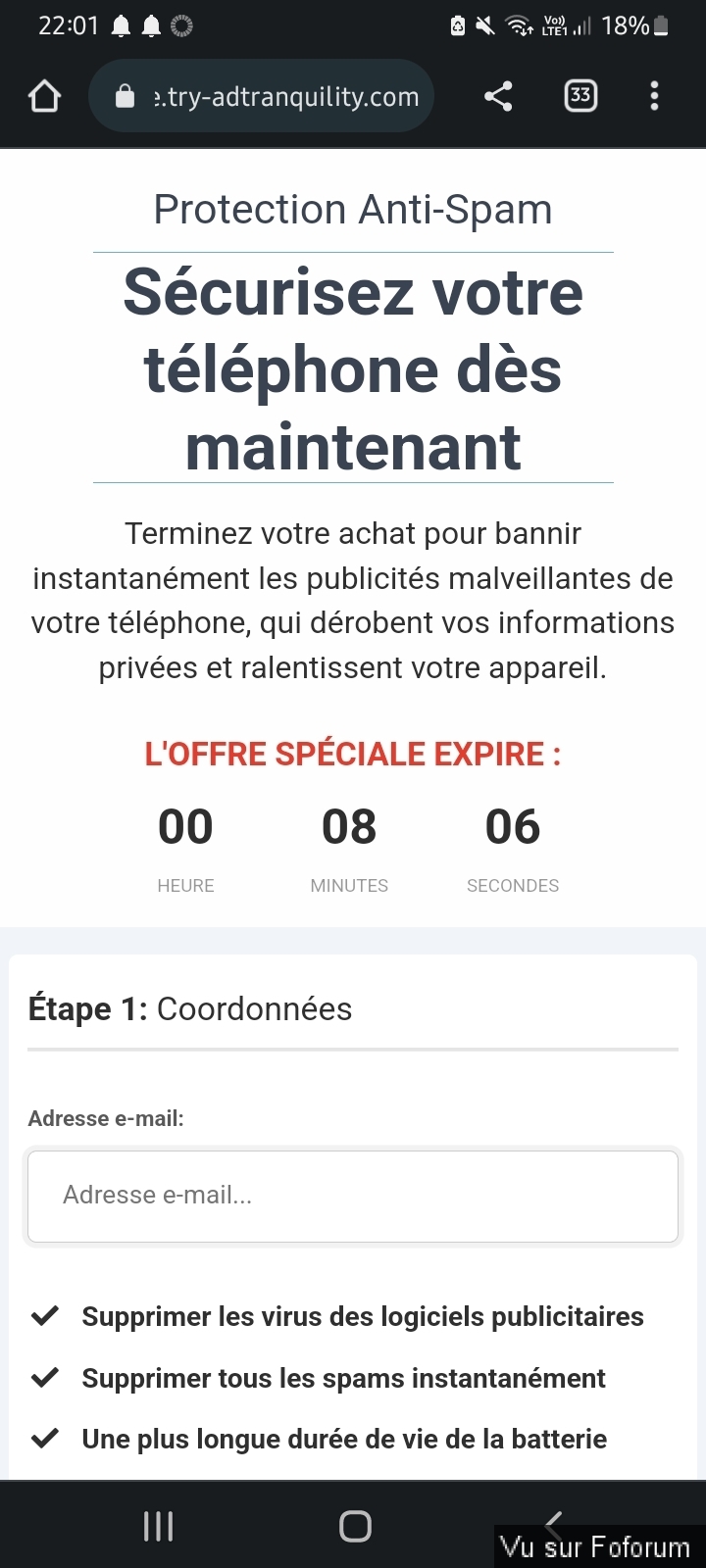Viewport: 706px width, 1568px height.
Task: Share this page
Action: click(498, 96)
